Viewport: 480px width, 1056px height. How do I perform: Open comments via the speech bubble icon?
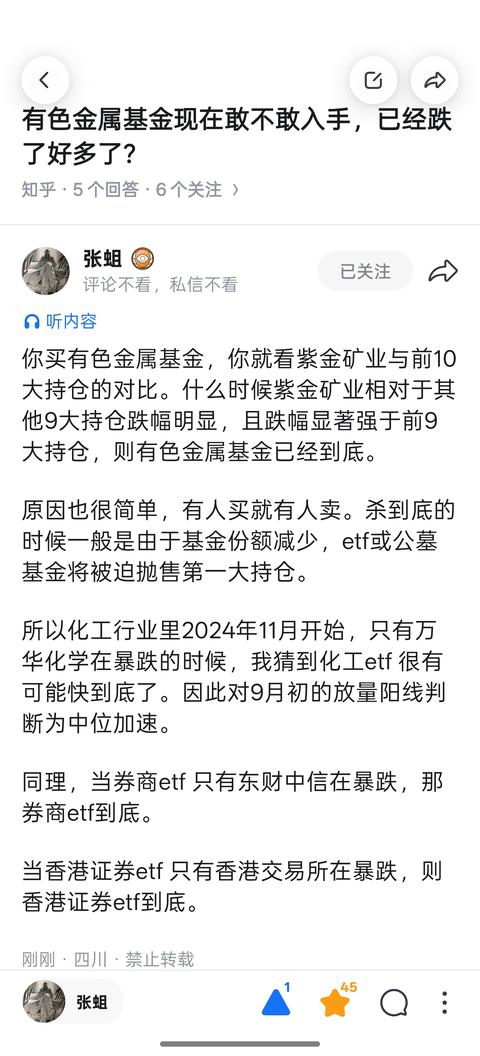[x=394, y=1003]
